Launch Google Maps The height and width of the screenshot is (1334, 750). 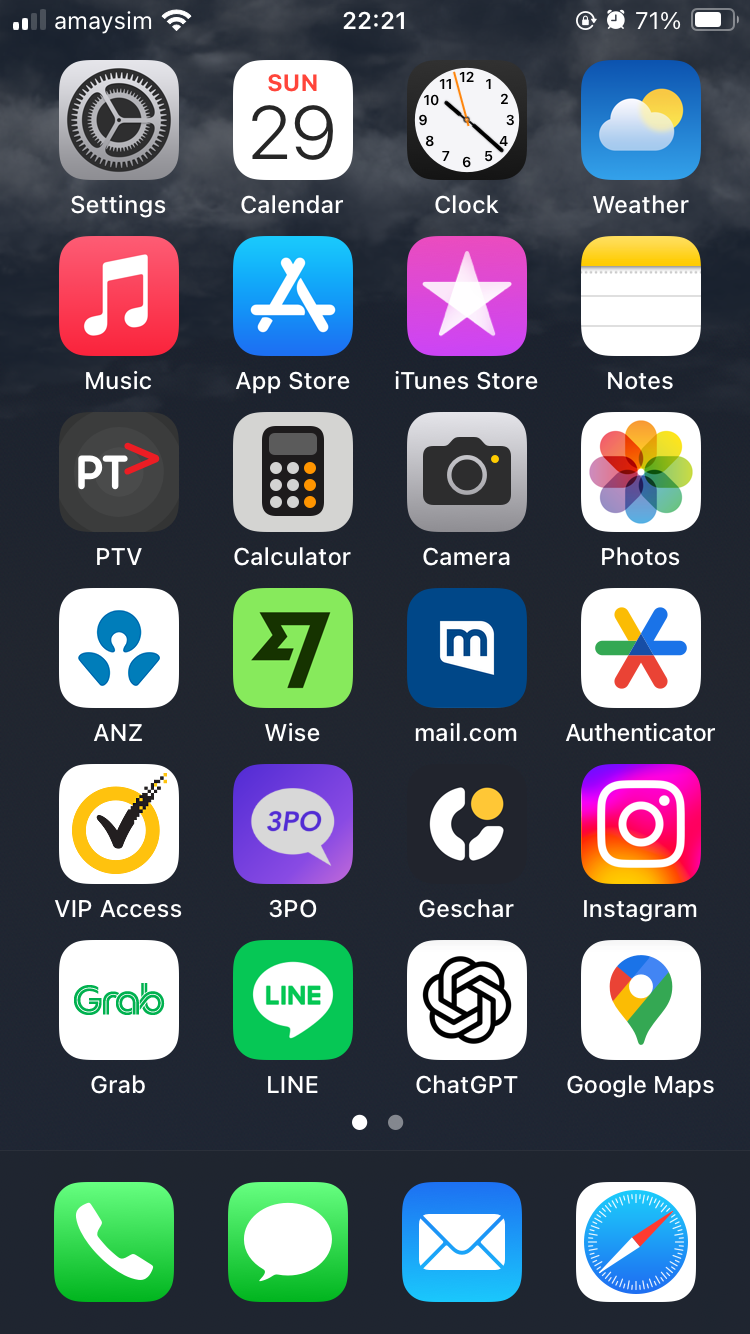641,1000
